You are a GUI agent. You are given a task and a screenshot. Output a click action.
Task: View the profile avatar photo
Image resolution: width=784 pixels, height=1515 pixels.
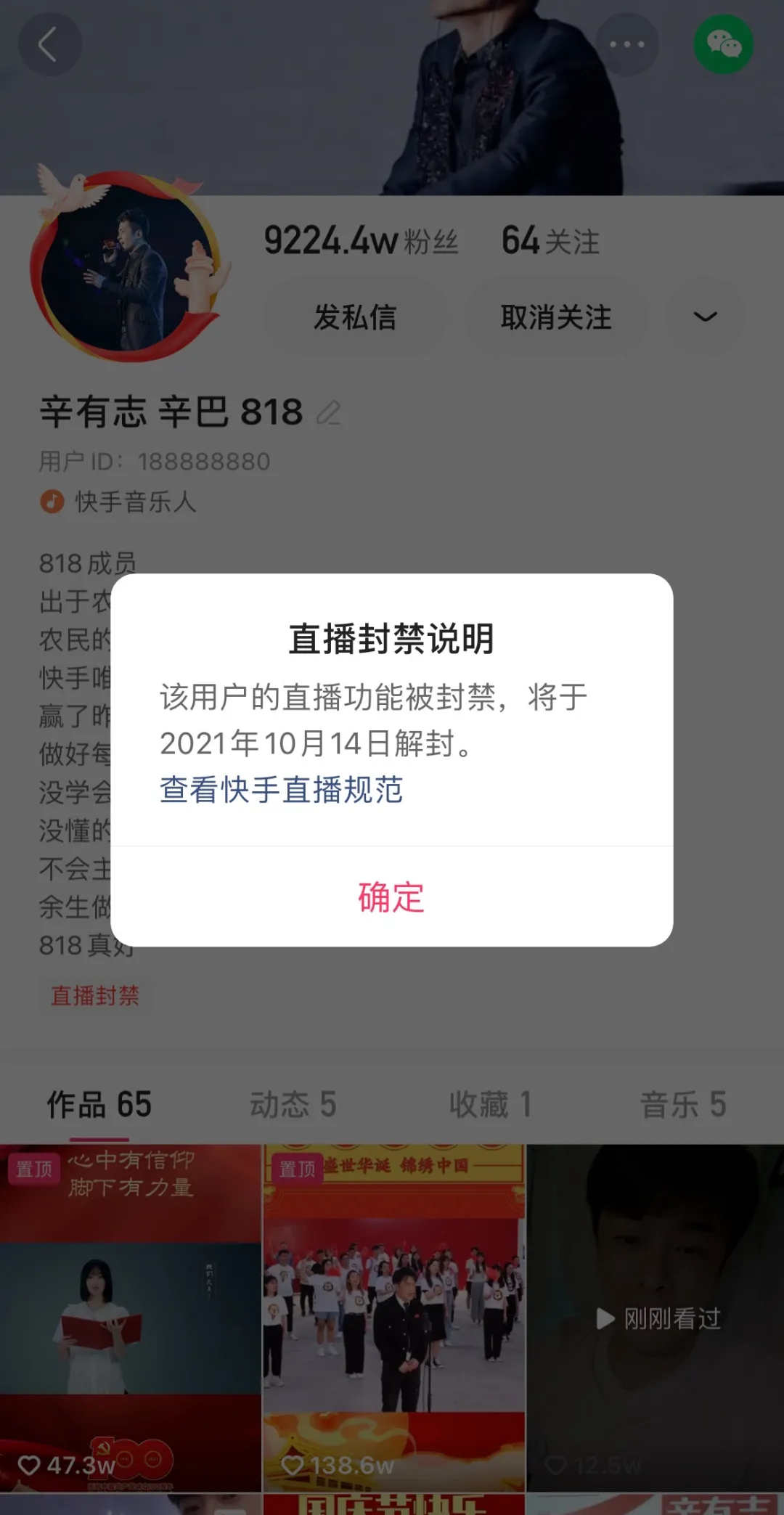(127, 269)
